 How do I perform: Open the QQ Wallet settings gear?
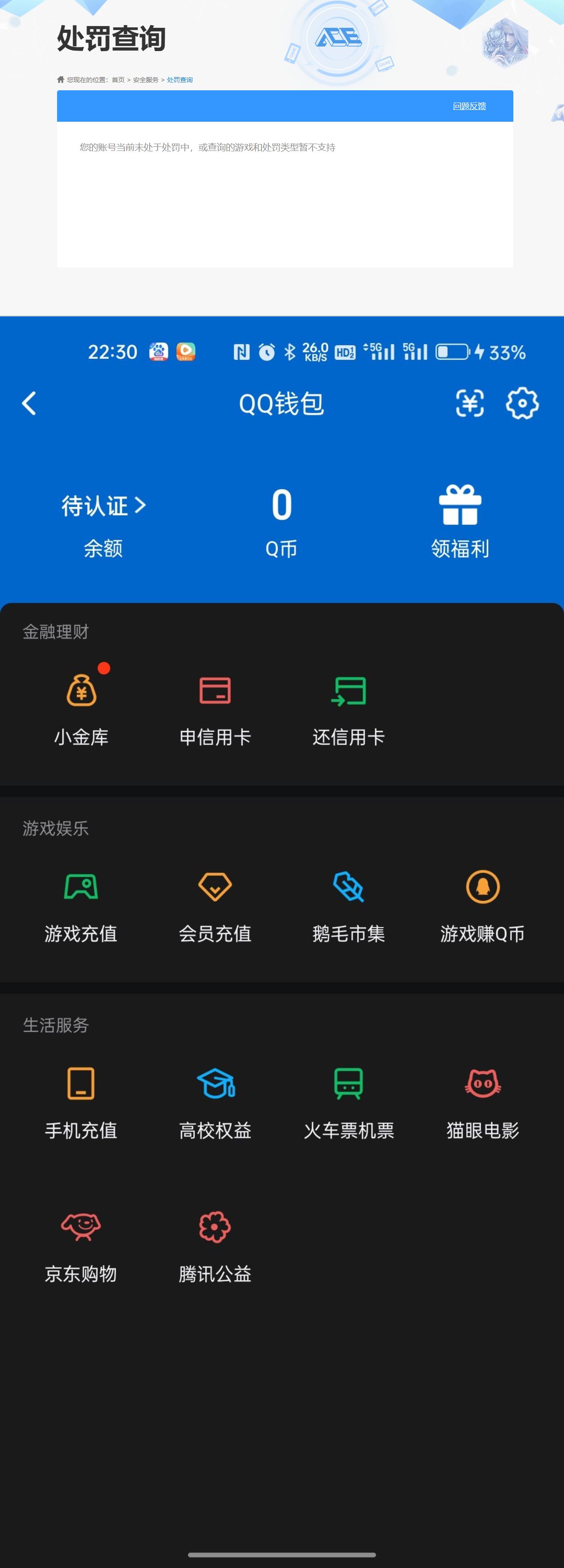(x=521, y=403)
